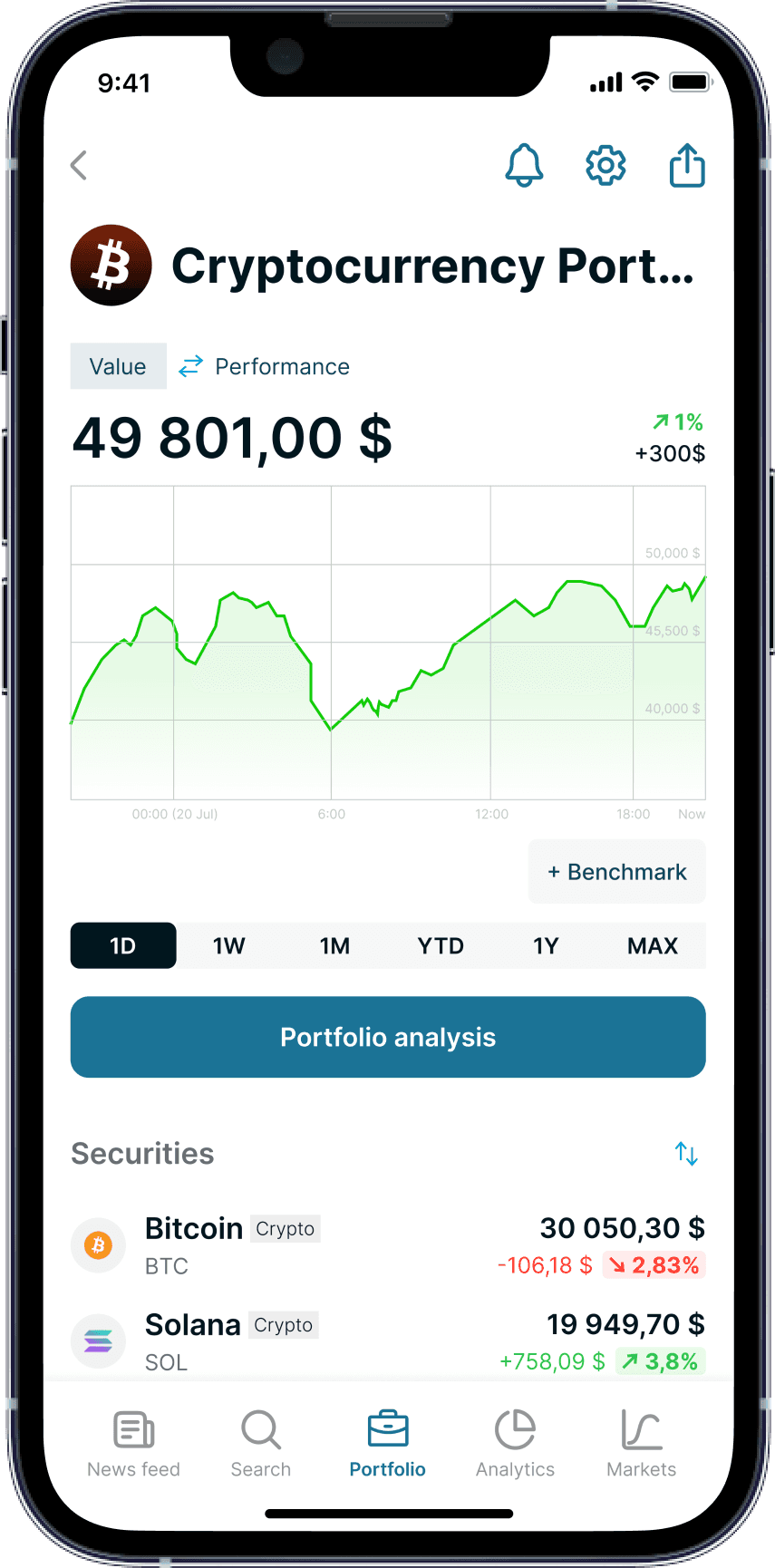The image size is (775, 1568).
Task: Open Portfolio analysis
Action: point(388,1037)
